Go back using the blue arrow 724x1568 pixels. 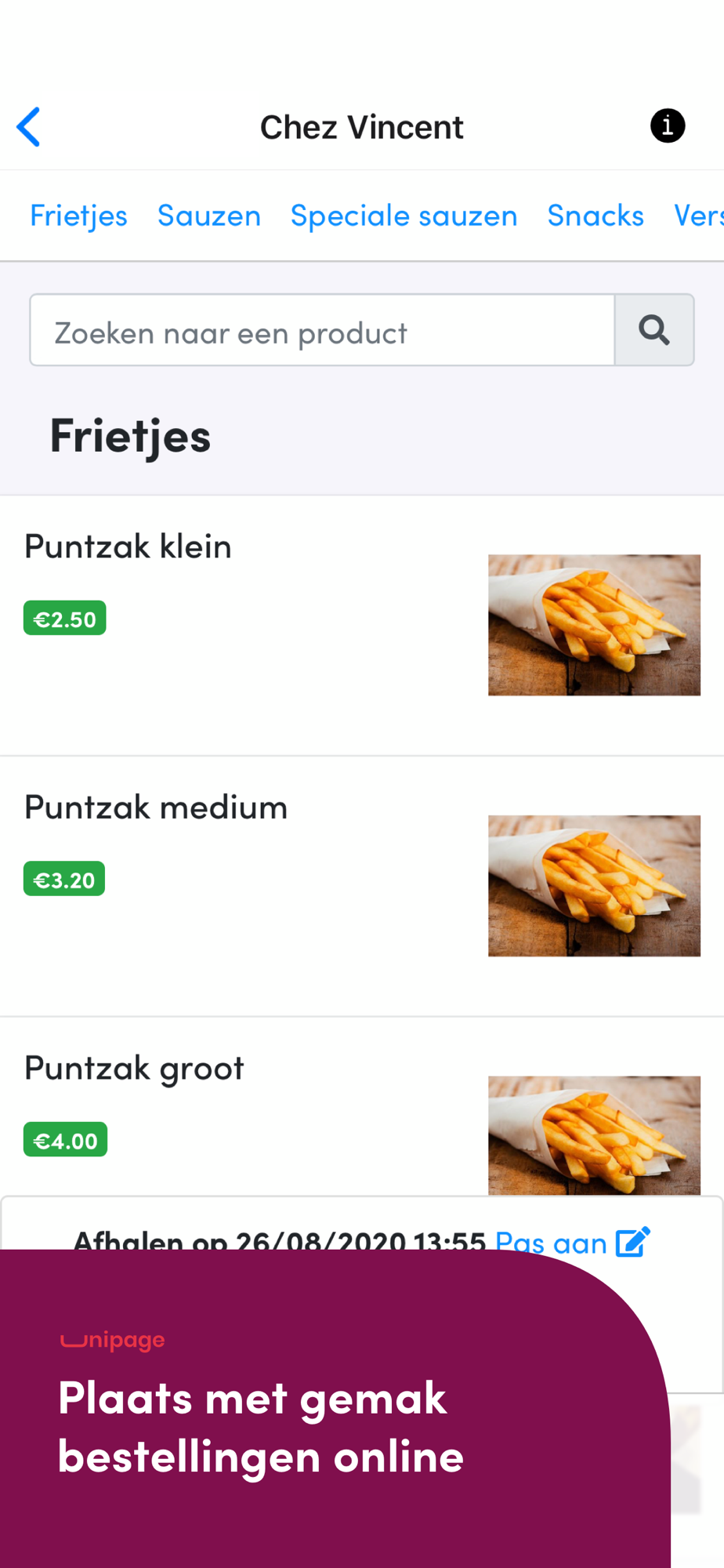[29, 127]
